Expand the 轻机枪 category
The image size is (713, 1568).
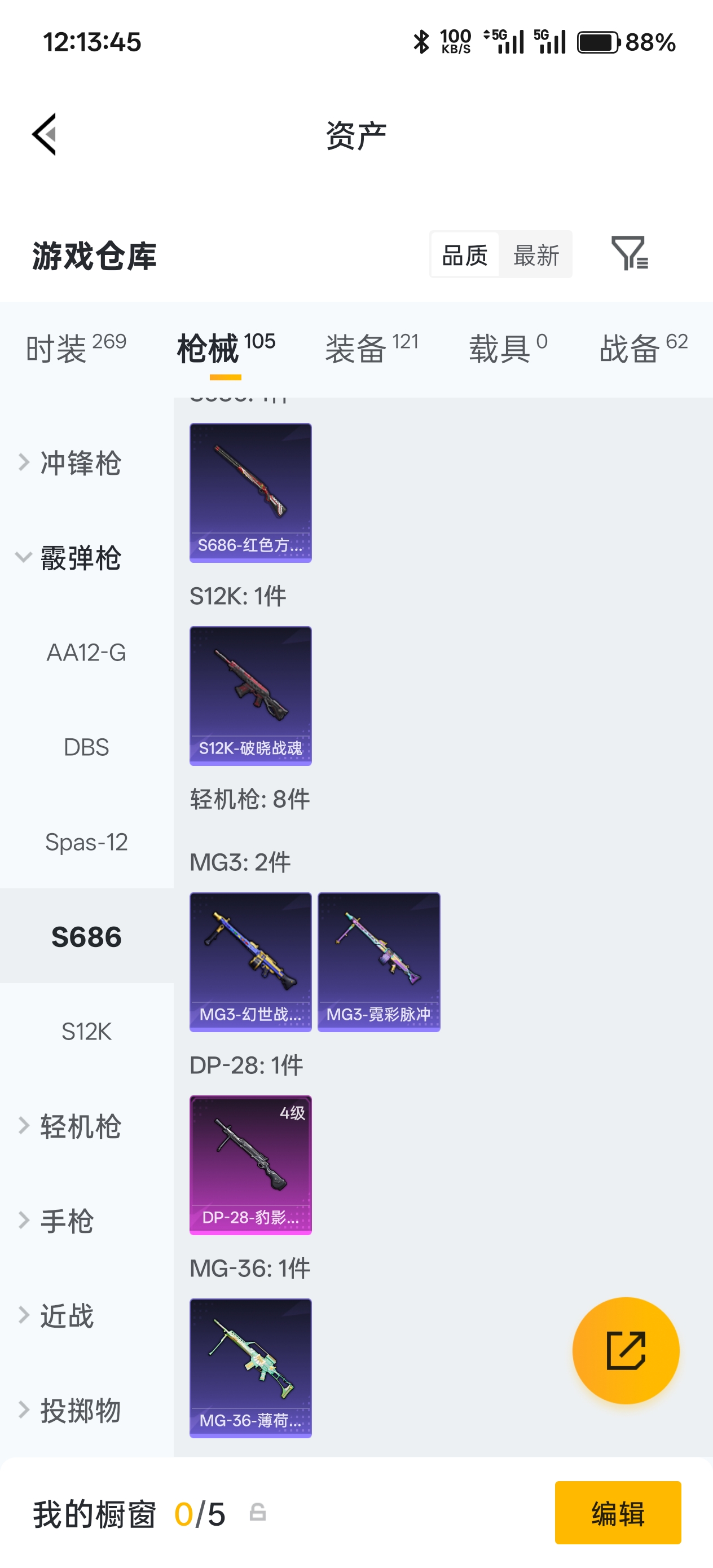tap(79, 1126)
